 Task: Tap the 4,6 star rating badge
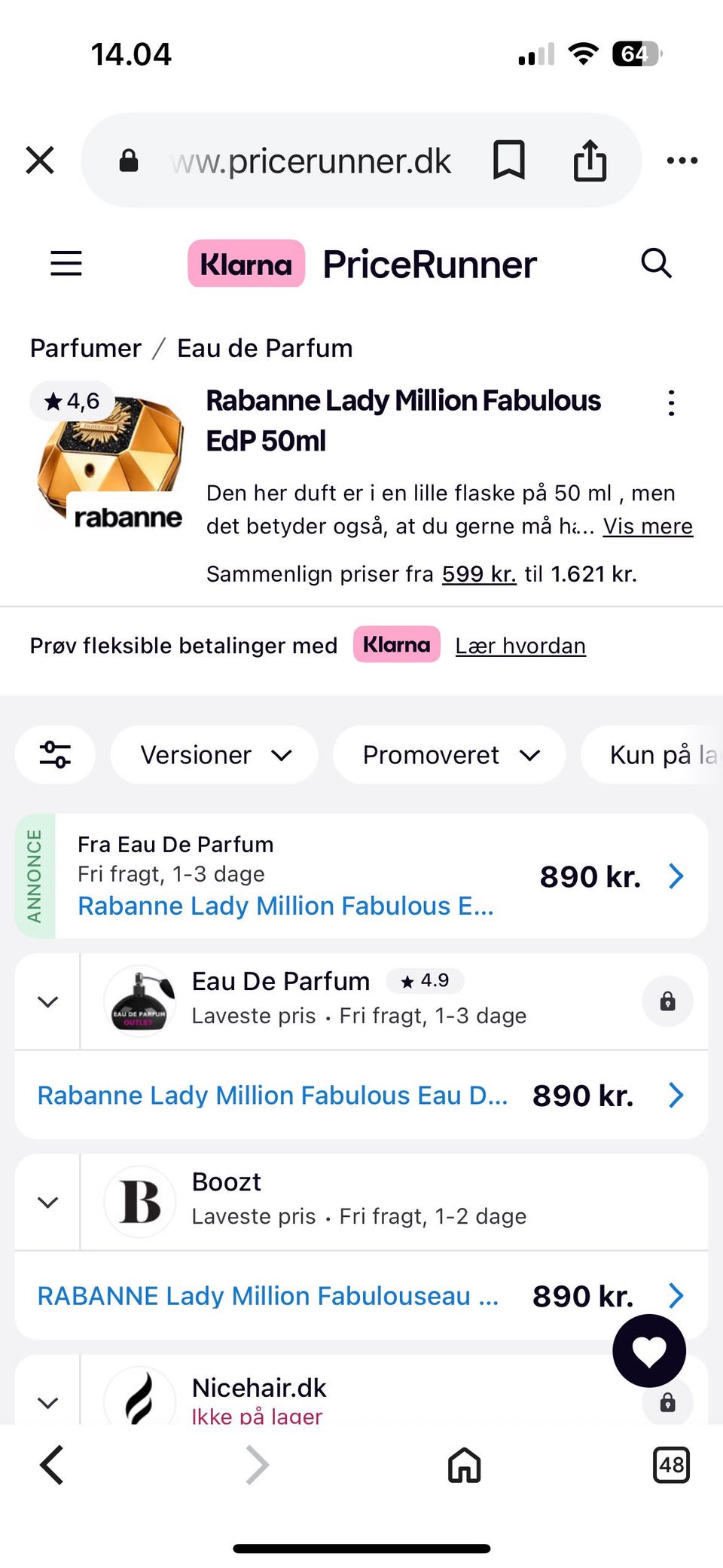tap(72, 401)
